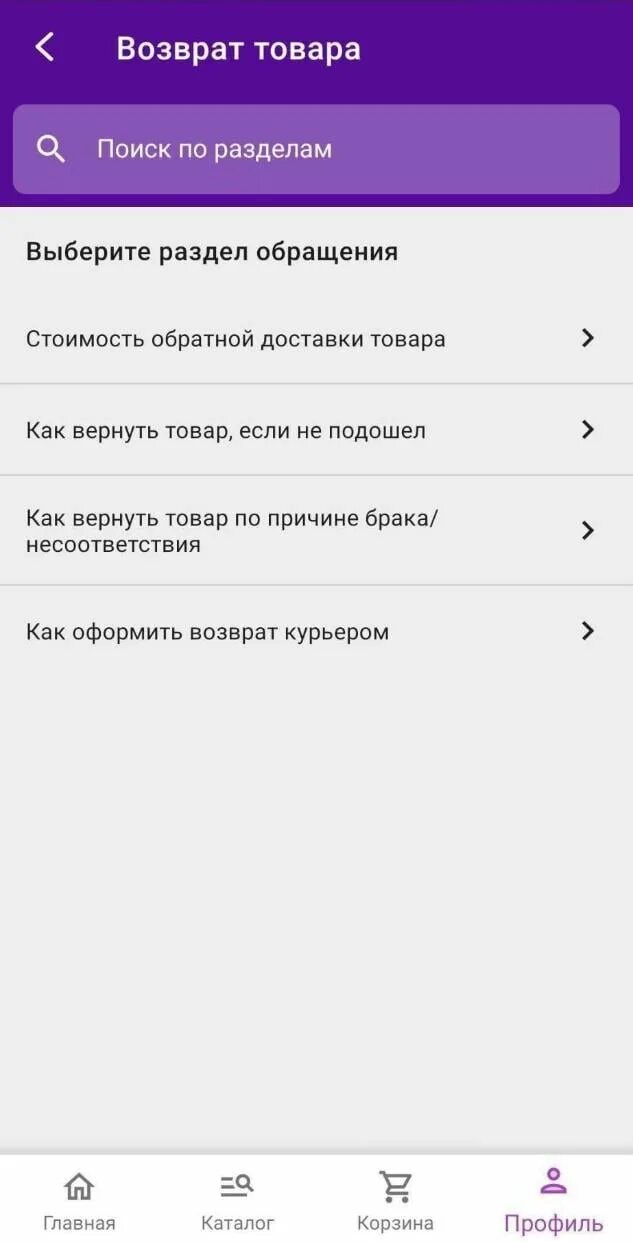Open Как оформить возврат курьером

316,632
